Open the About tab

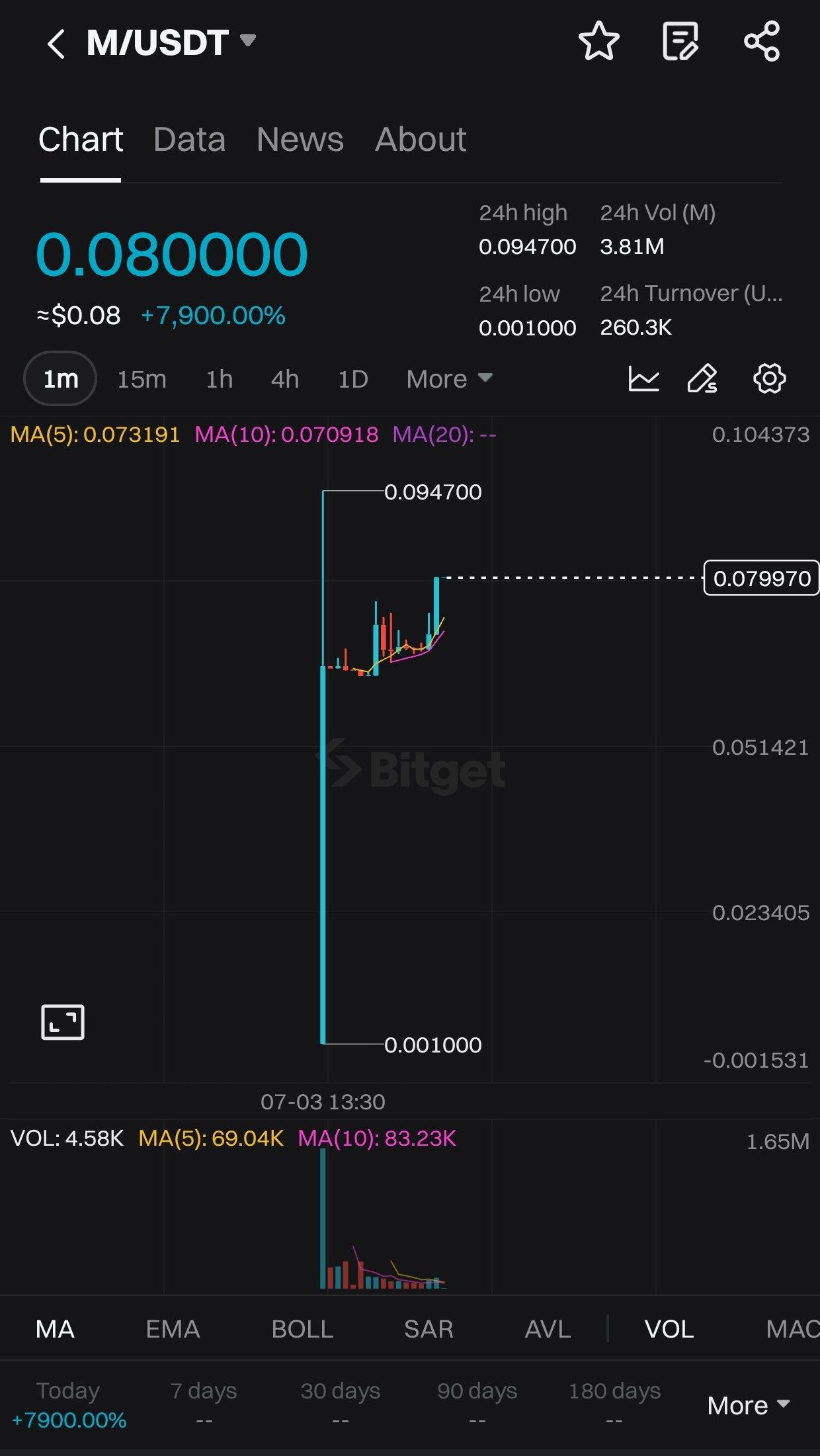421,140
